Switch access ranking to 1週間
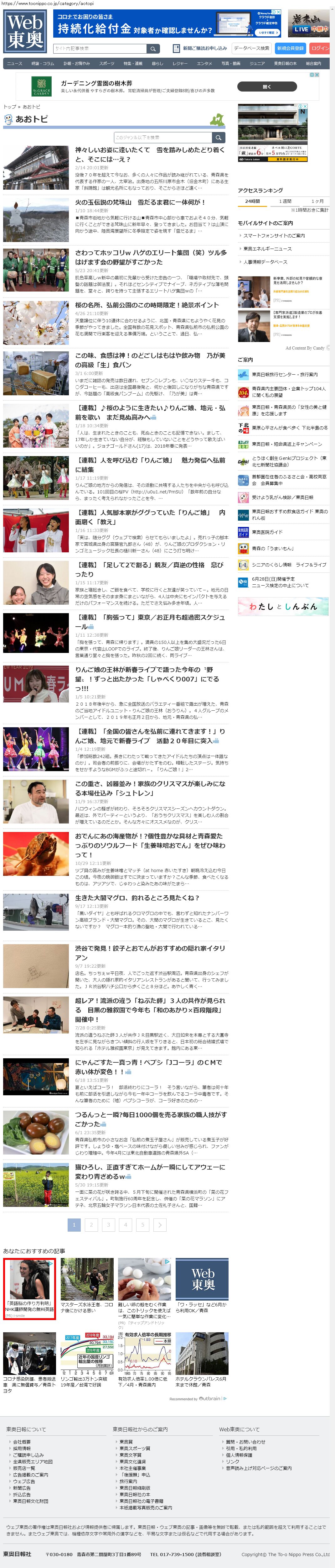The image size is (335, 1568). 285,201
